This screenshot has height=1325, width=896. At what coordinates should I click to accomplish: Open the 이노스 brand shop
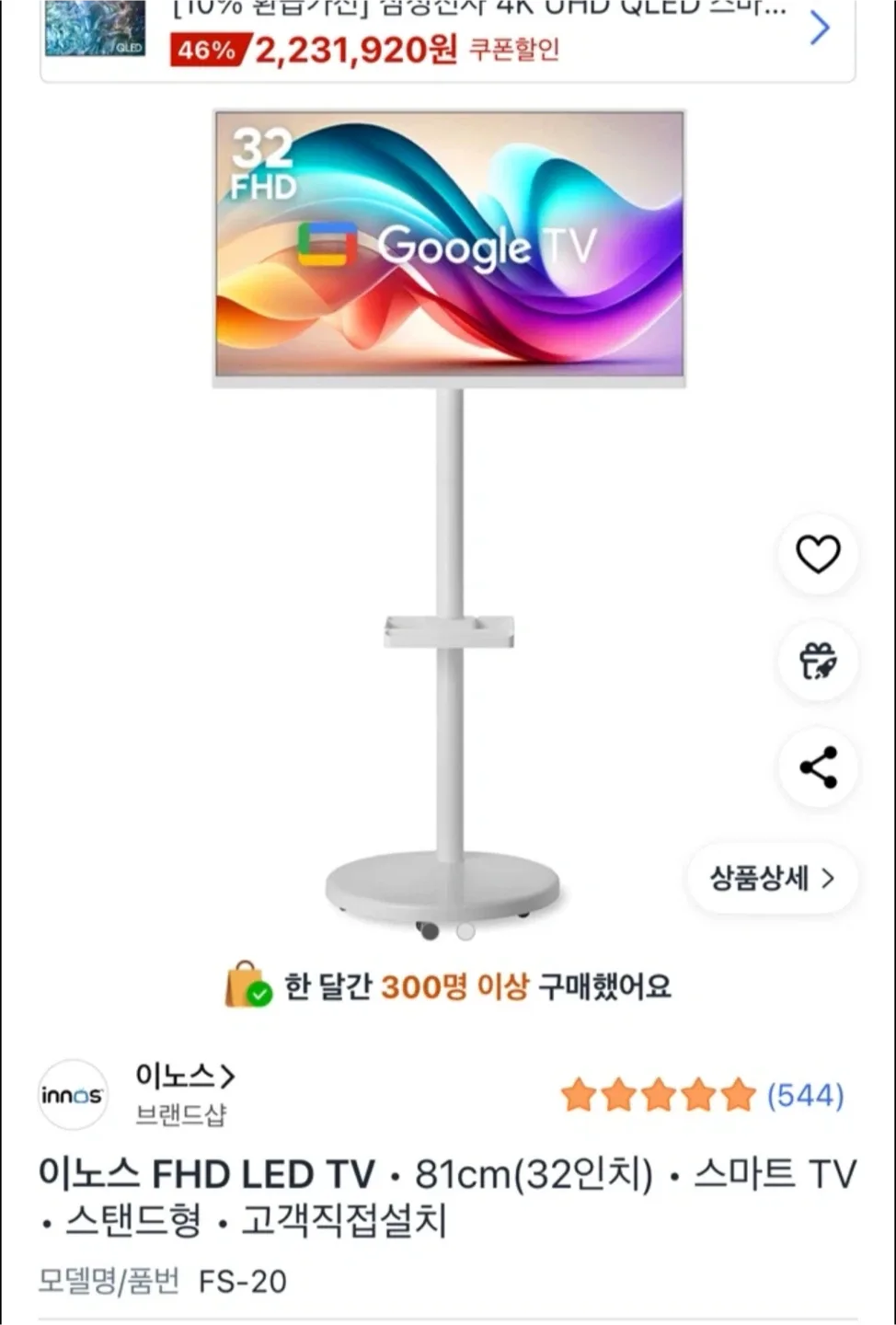(185, 1076)
